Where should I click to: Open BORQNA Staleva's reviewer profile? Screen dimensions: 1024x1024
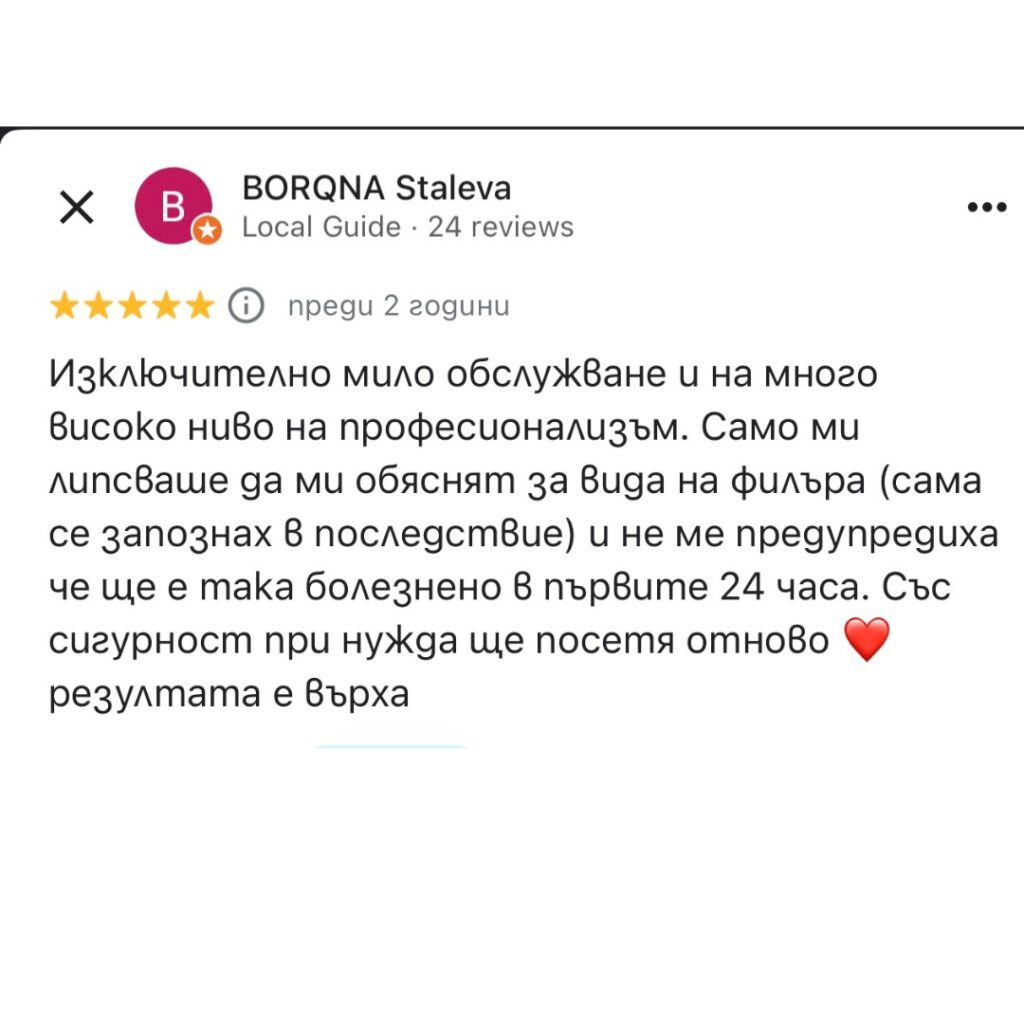(x=376, y=188)
